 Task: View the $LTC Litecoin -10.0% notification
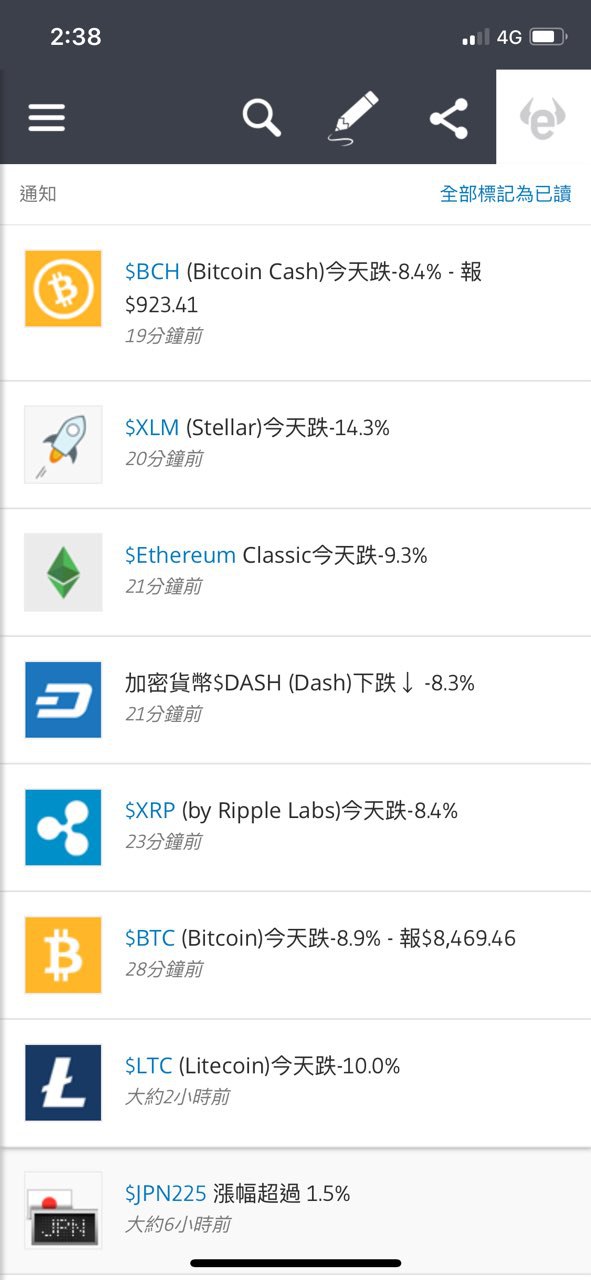coord(295,1083)
